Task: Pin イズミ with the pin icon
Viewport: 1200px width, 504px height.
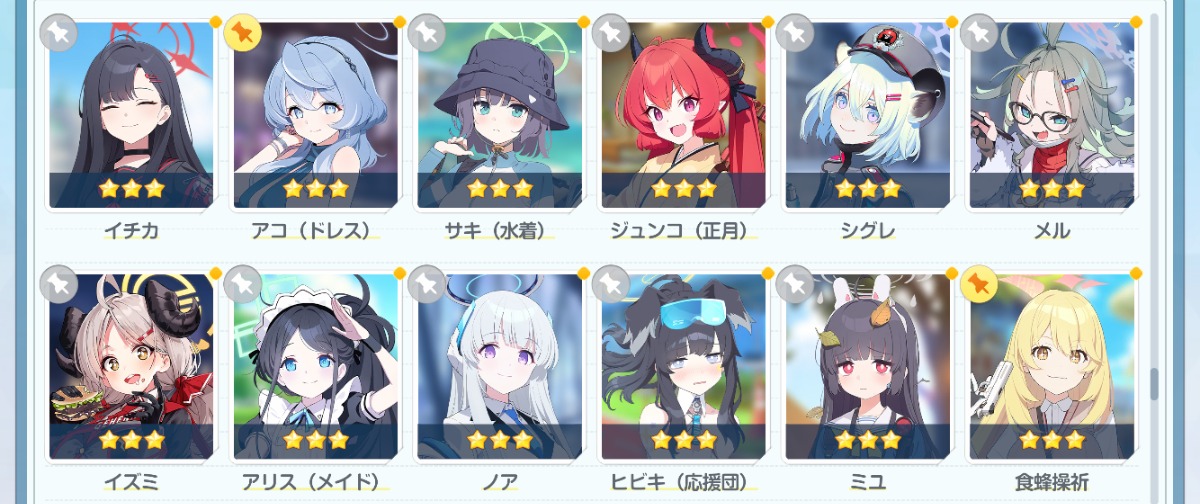Action: click(x=58, y=286)
